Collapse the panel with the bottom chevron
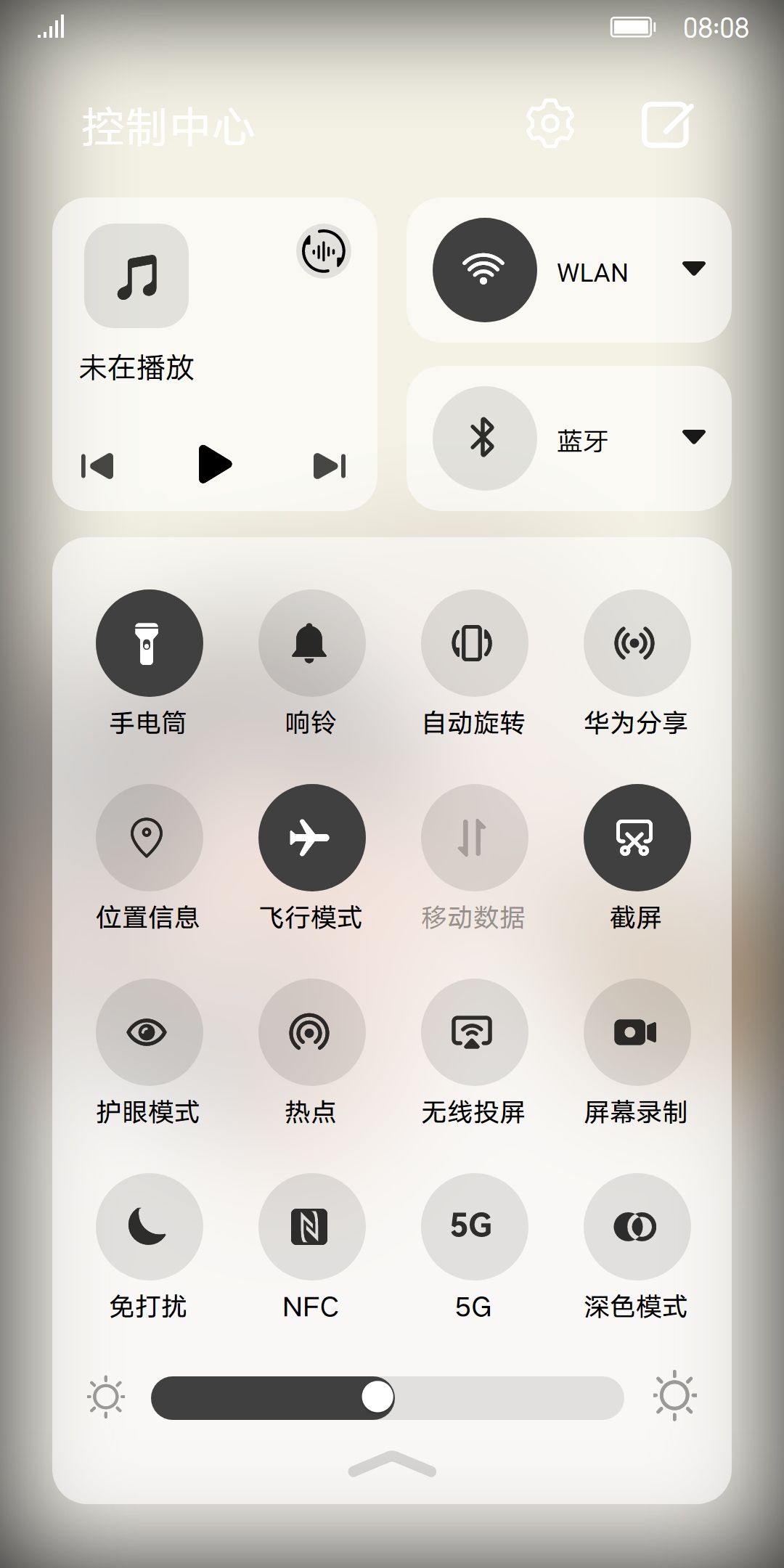Viewport: 784px width, 1568px height. click(392, 1463)
